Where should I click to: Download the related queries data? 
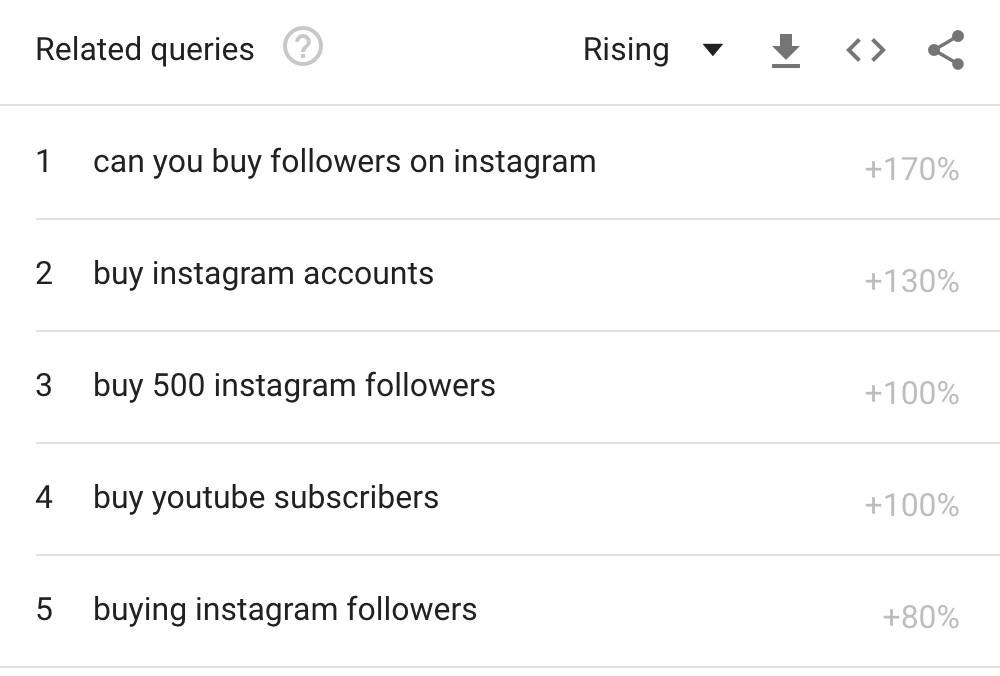[x=787, y=50]
